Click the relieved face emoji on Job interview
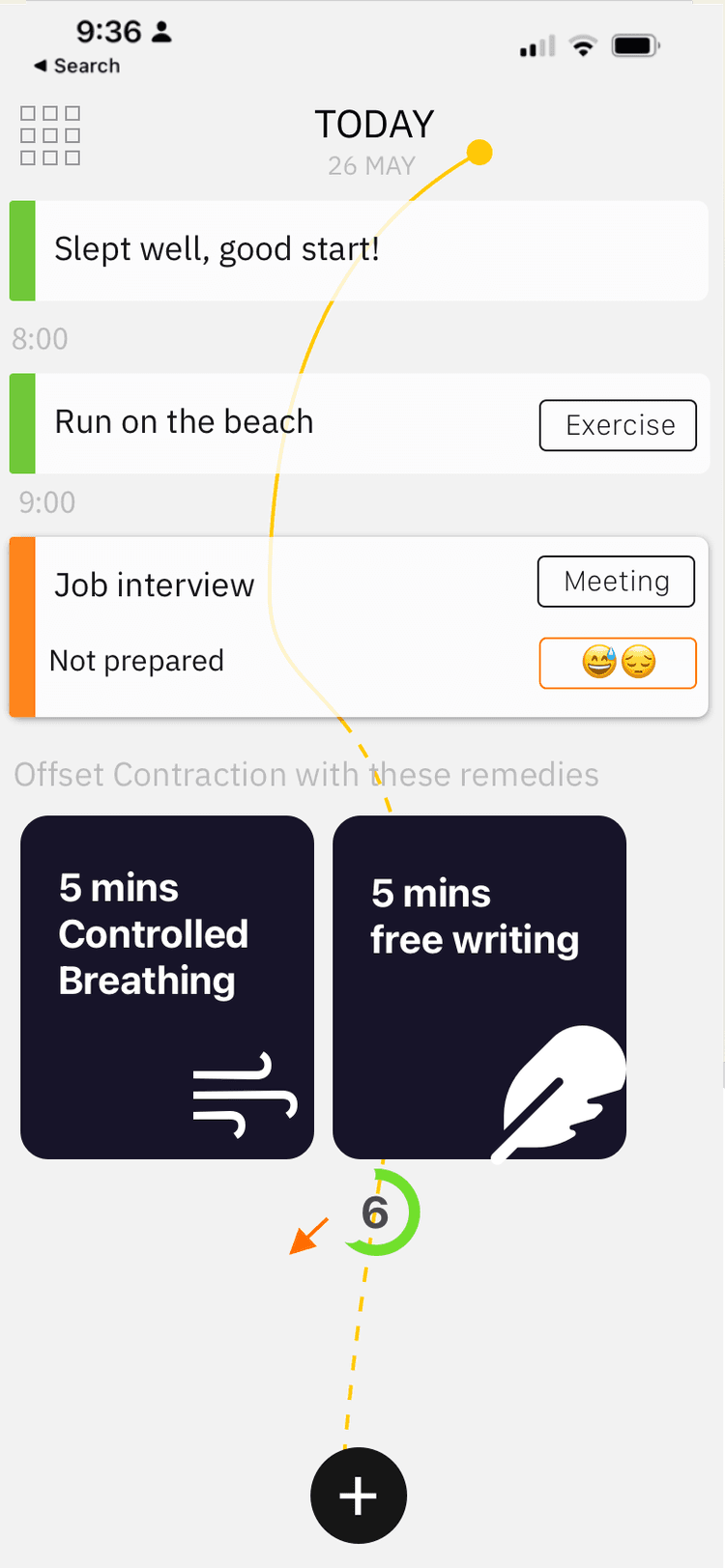 point(638,663)
